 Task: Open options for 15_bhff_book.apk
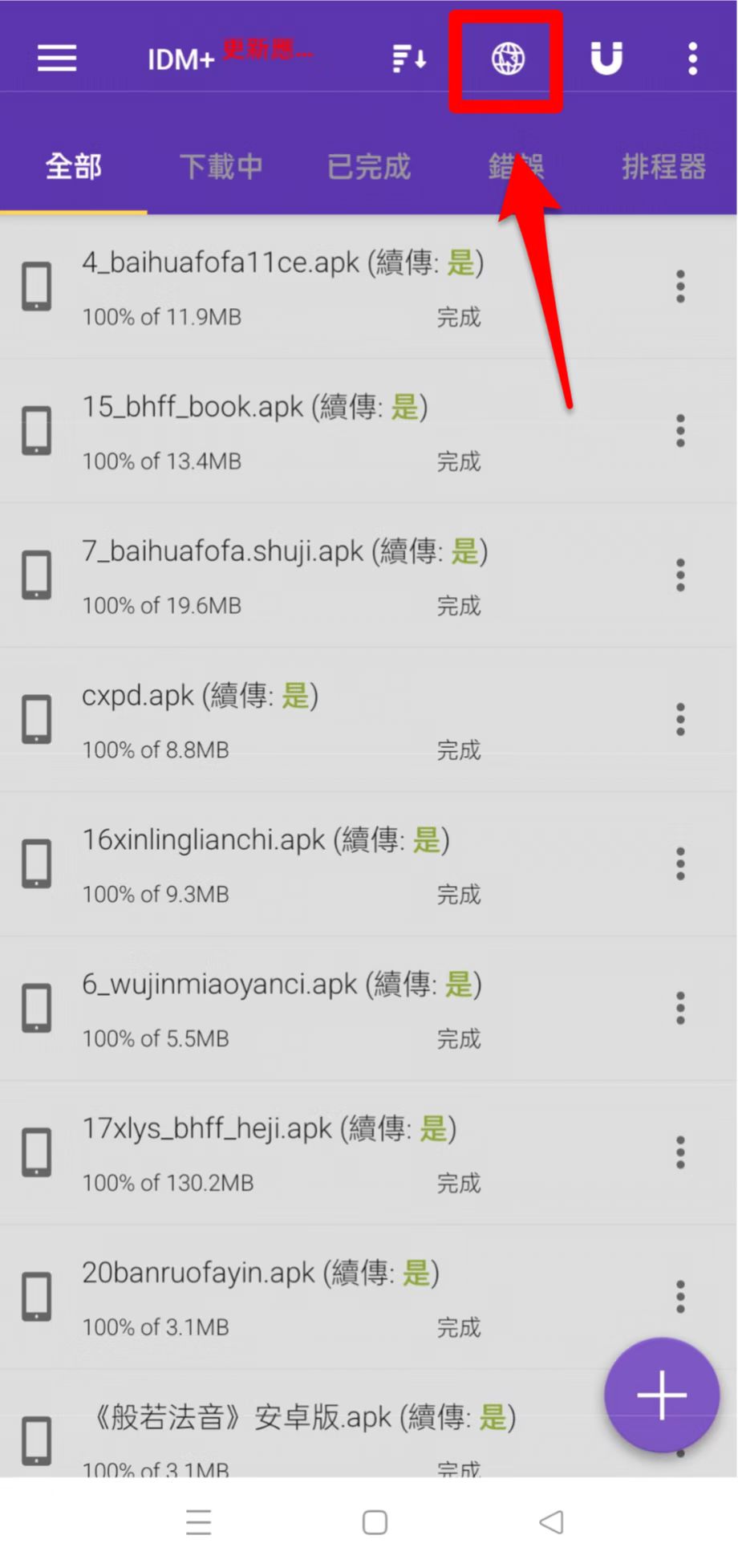(680, 431)
